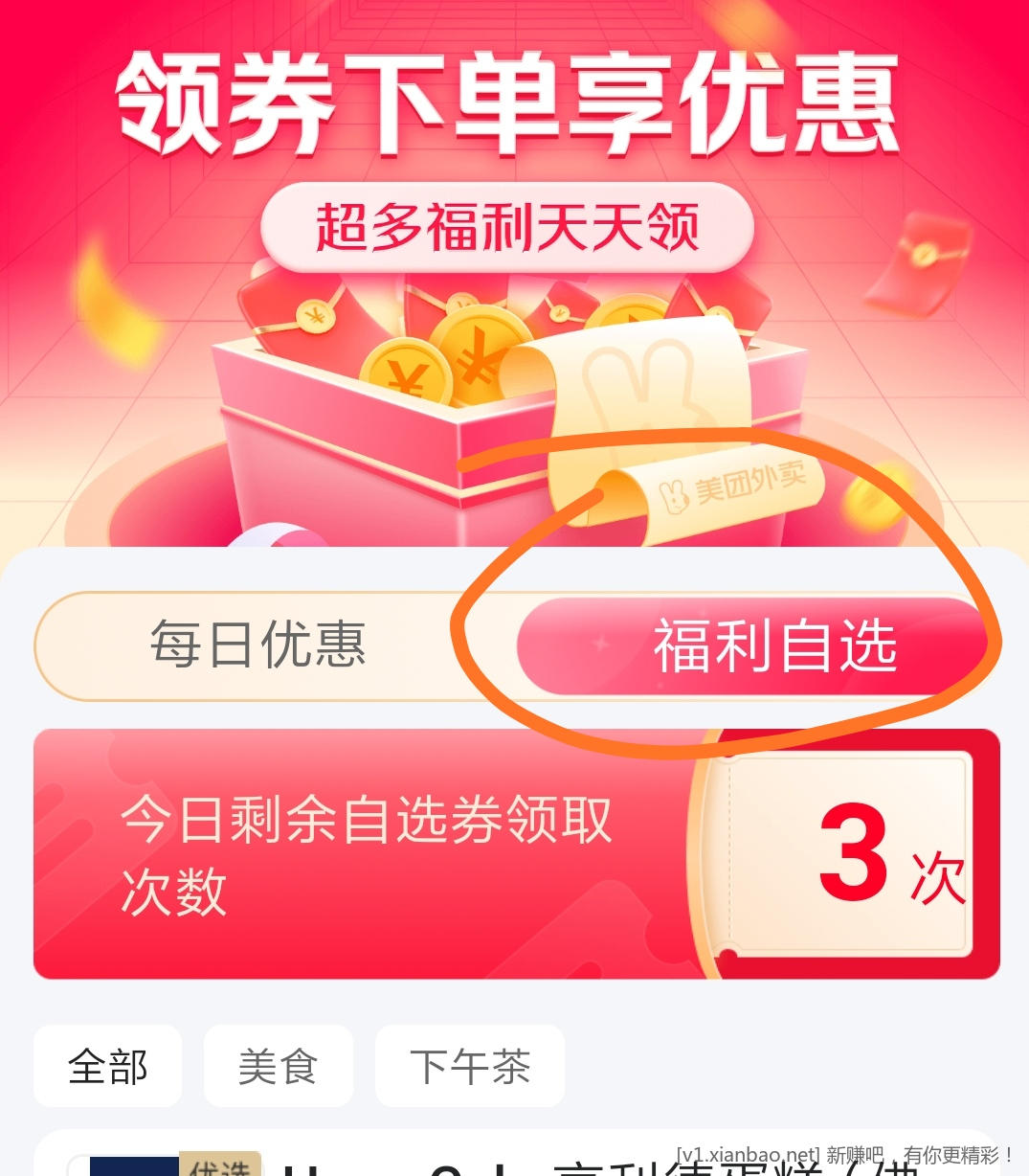
Task: Switch to the 每日优惠 tab
Action: click(257, 645)
